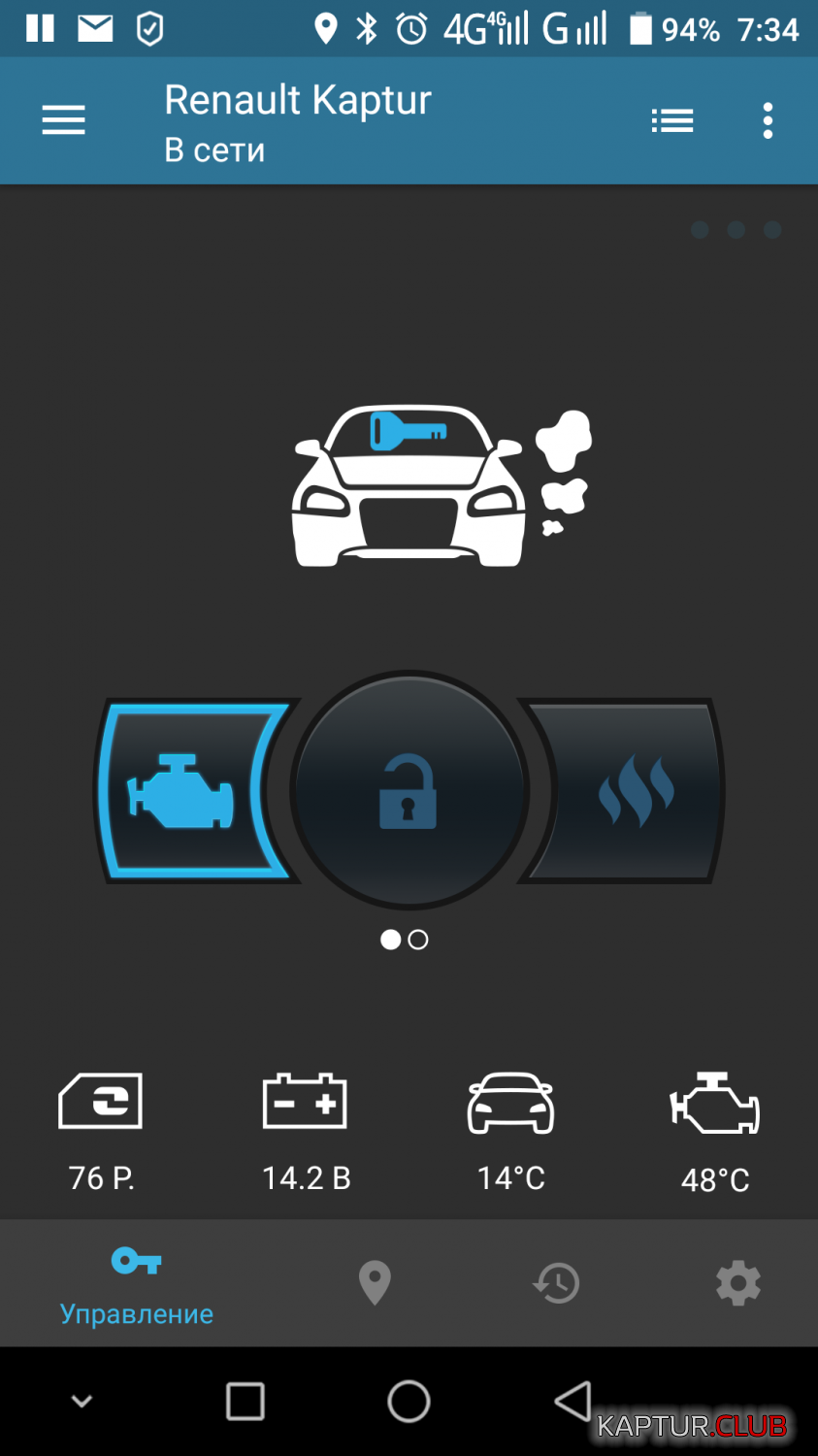Viewport: 818px width, 1456px height.
Task: Go to the settings gear tab
Action: click(737, 1283)
